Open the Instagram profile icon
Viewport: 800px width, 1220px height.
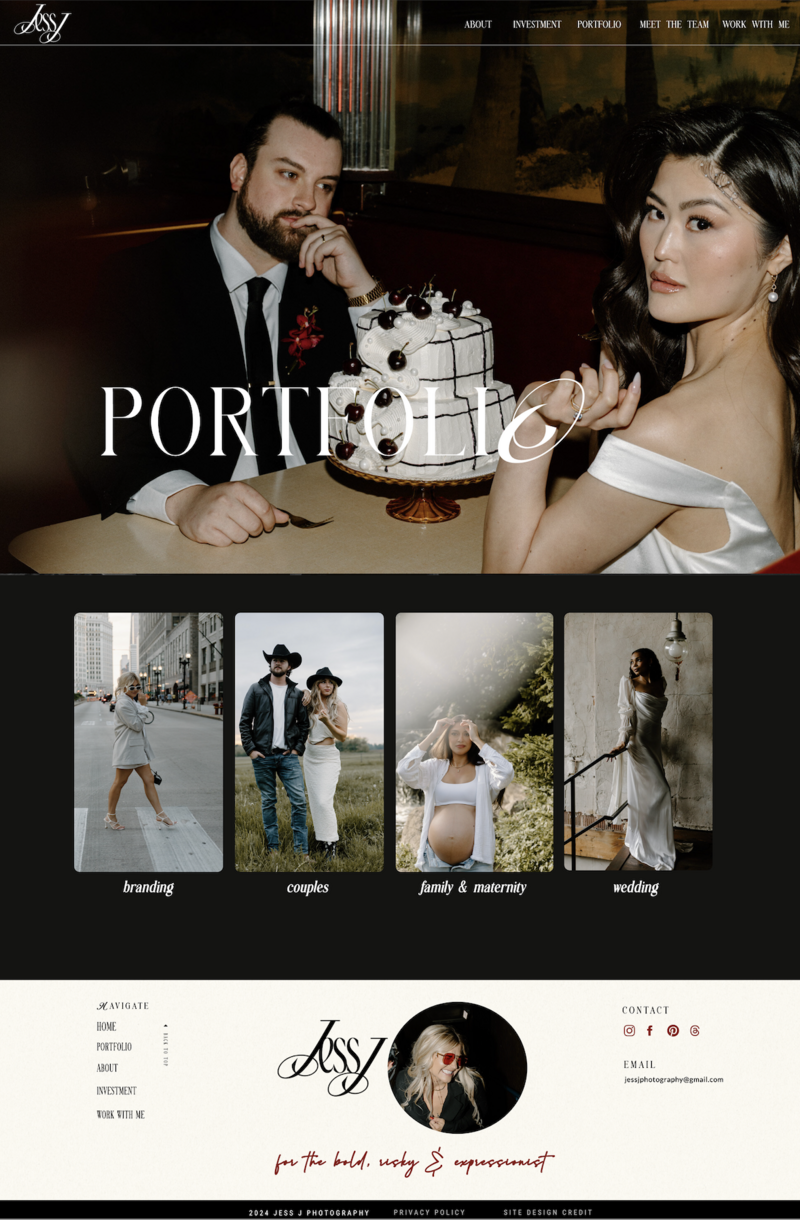tap(629, 1031)
